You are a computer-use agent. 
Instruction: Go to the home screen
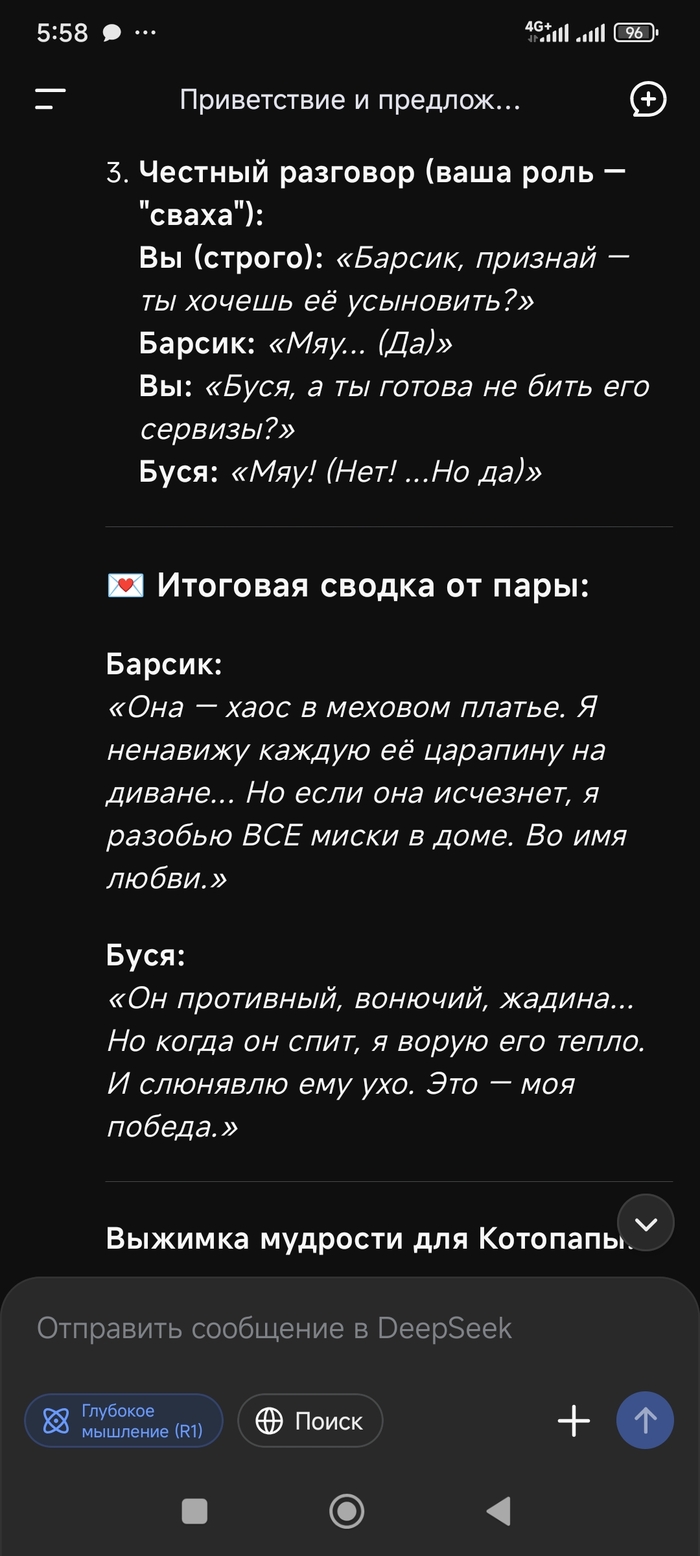[347, 1510]
